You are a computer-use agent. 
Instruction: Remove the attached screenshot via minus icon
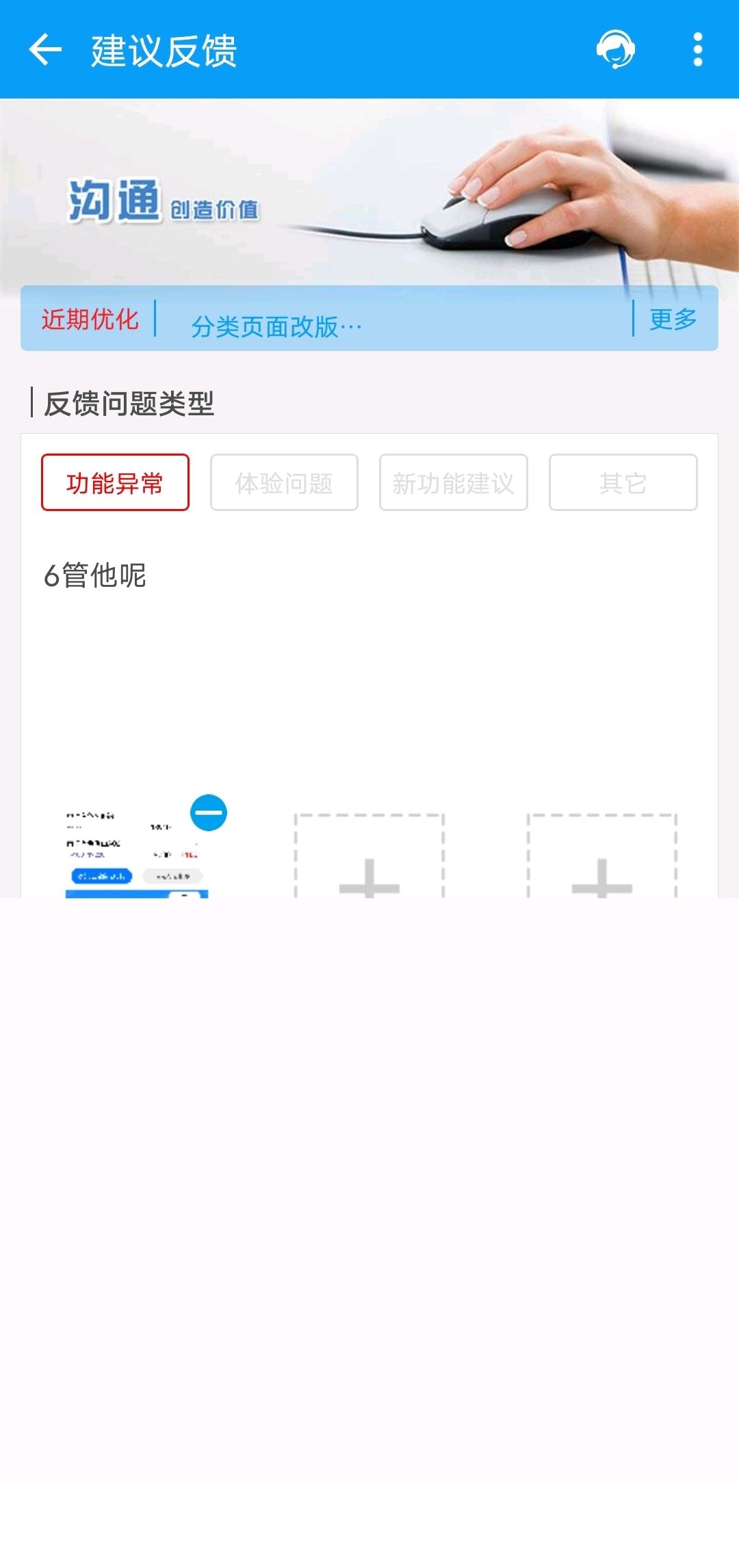(x=209, y=813)
